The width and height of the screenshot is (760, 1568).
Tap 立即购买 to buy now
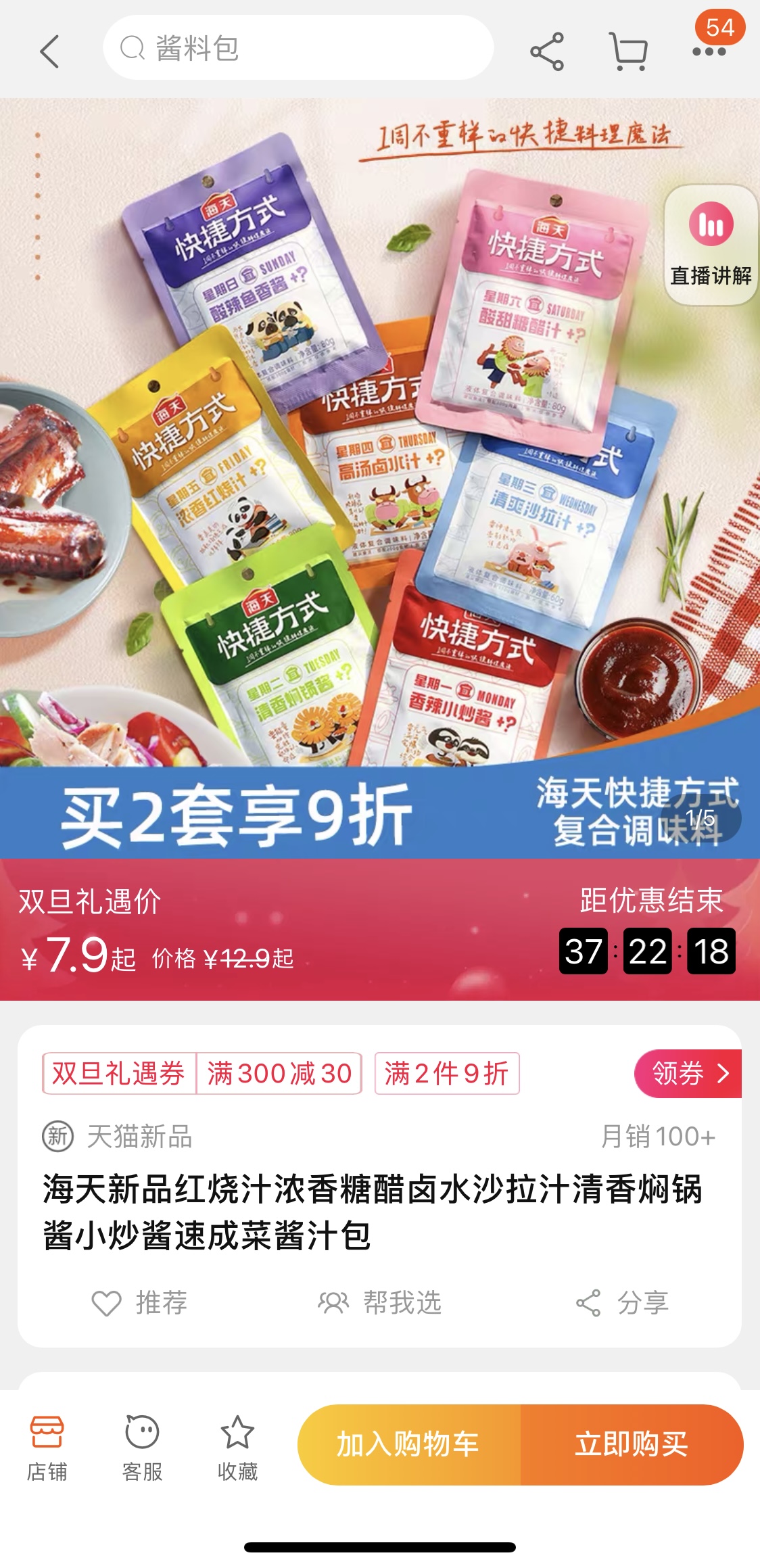coord(632,1444)
